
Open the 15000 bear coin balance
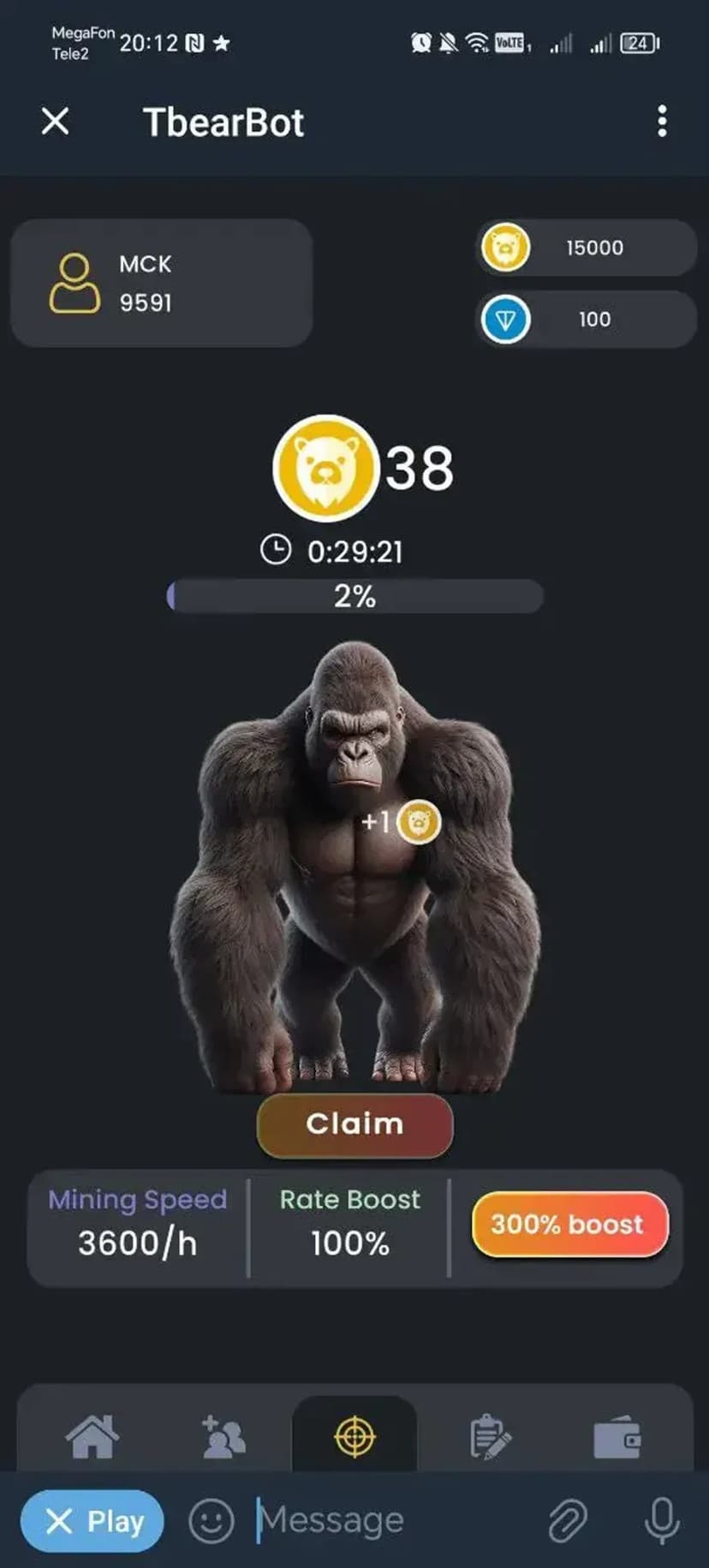[587, 247]
